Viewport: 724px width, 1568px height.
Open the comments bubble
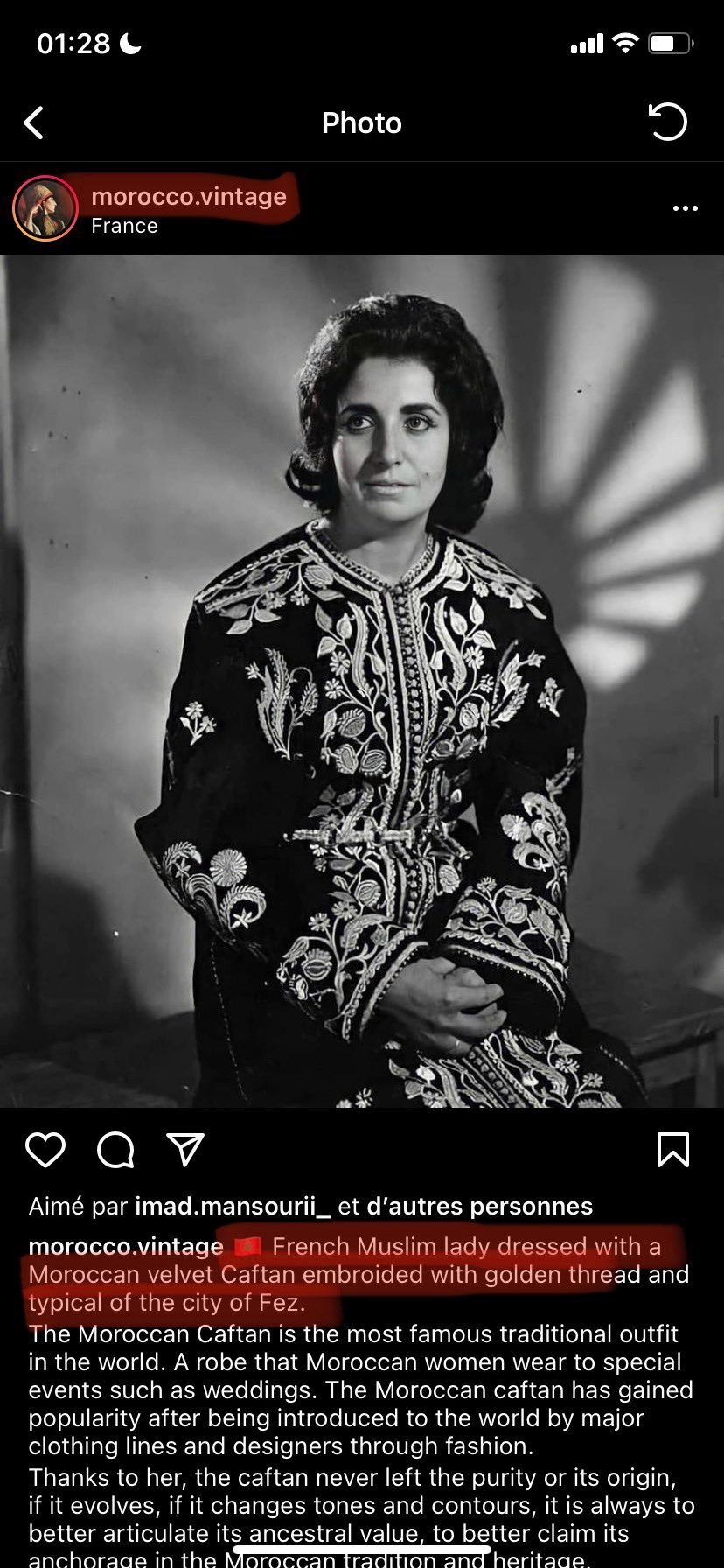(115, 1150)
